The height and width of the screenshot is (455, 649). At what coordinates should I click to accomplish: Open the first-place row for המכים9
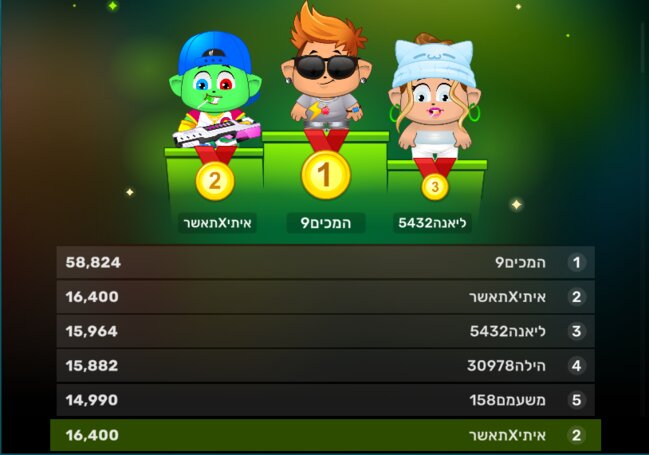click(x=325, y=263)
